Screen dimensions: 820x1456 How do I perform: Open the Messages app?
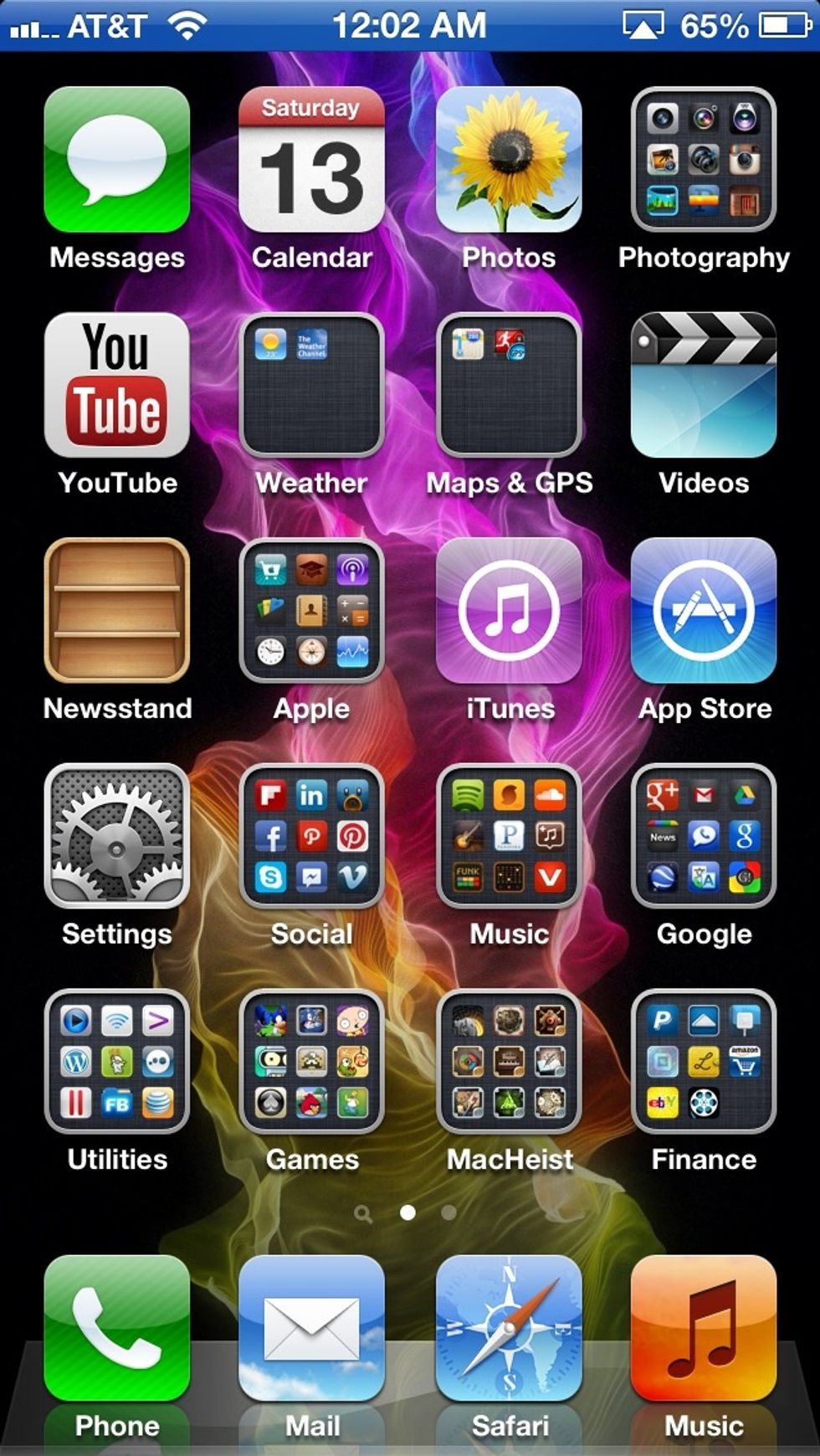[117, 160]
